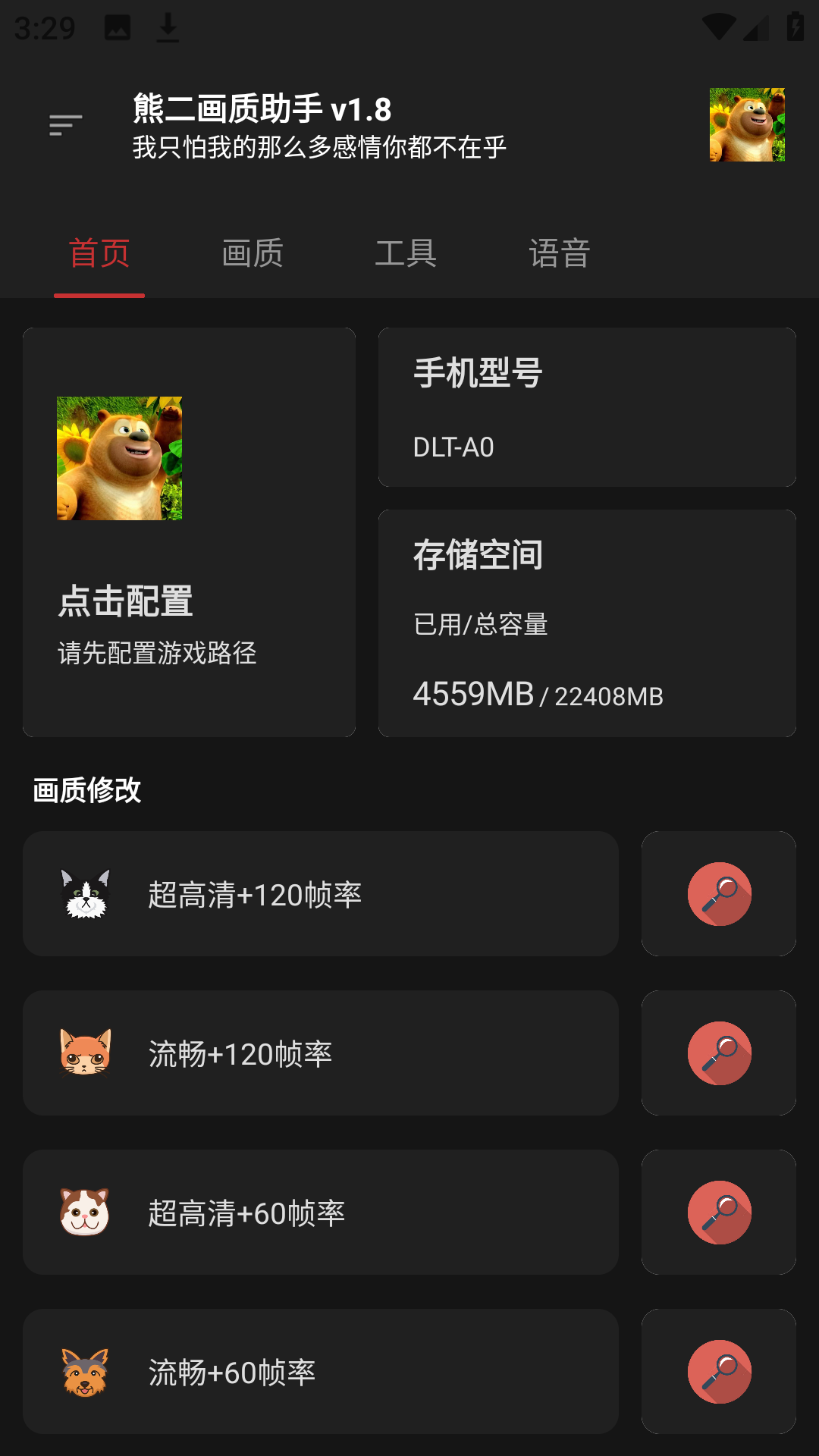The image size is (819, 1456).
Task: Tap the fox icon beside 流畅+60帧率
Action: pos(86,1370)
